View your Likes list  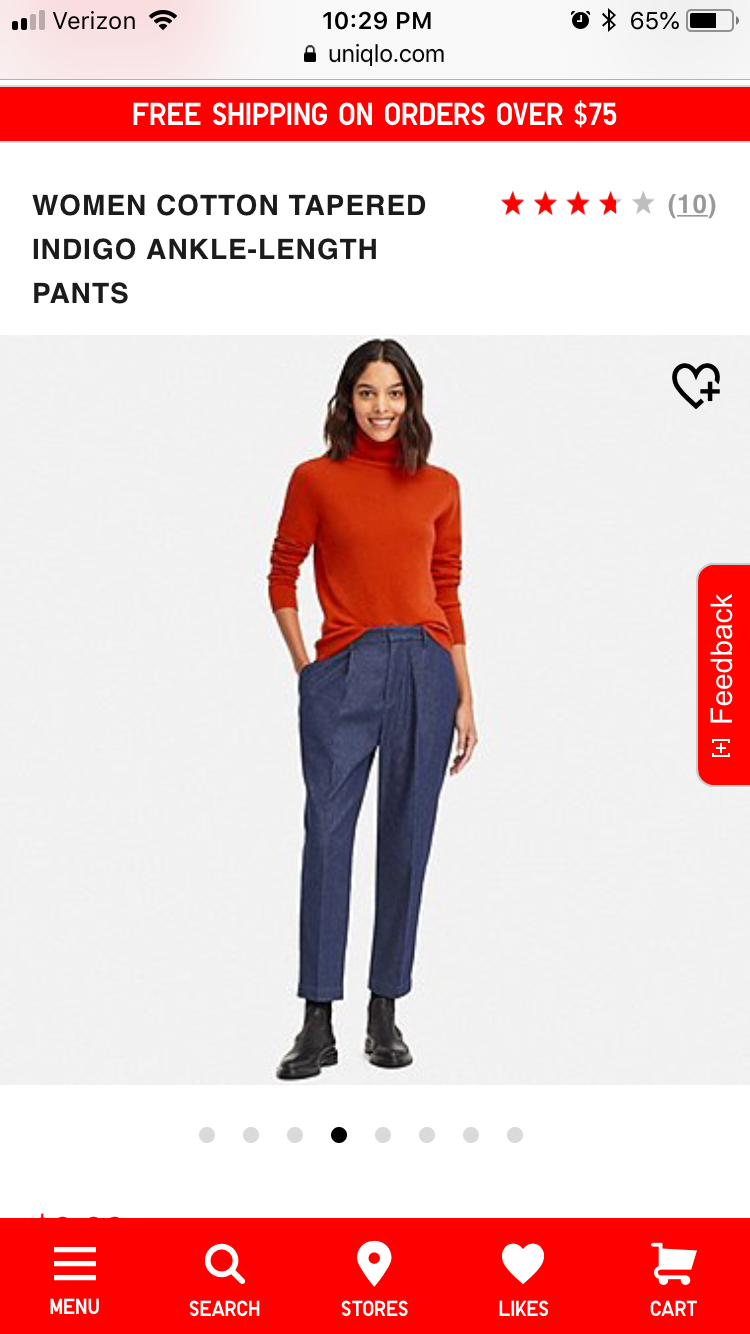click(x=523, y=1279)
